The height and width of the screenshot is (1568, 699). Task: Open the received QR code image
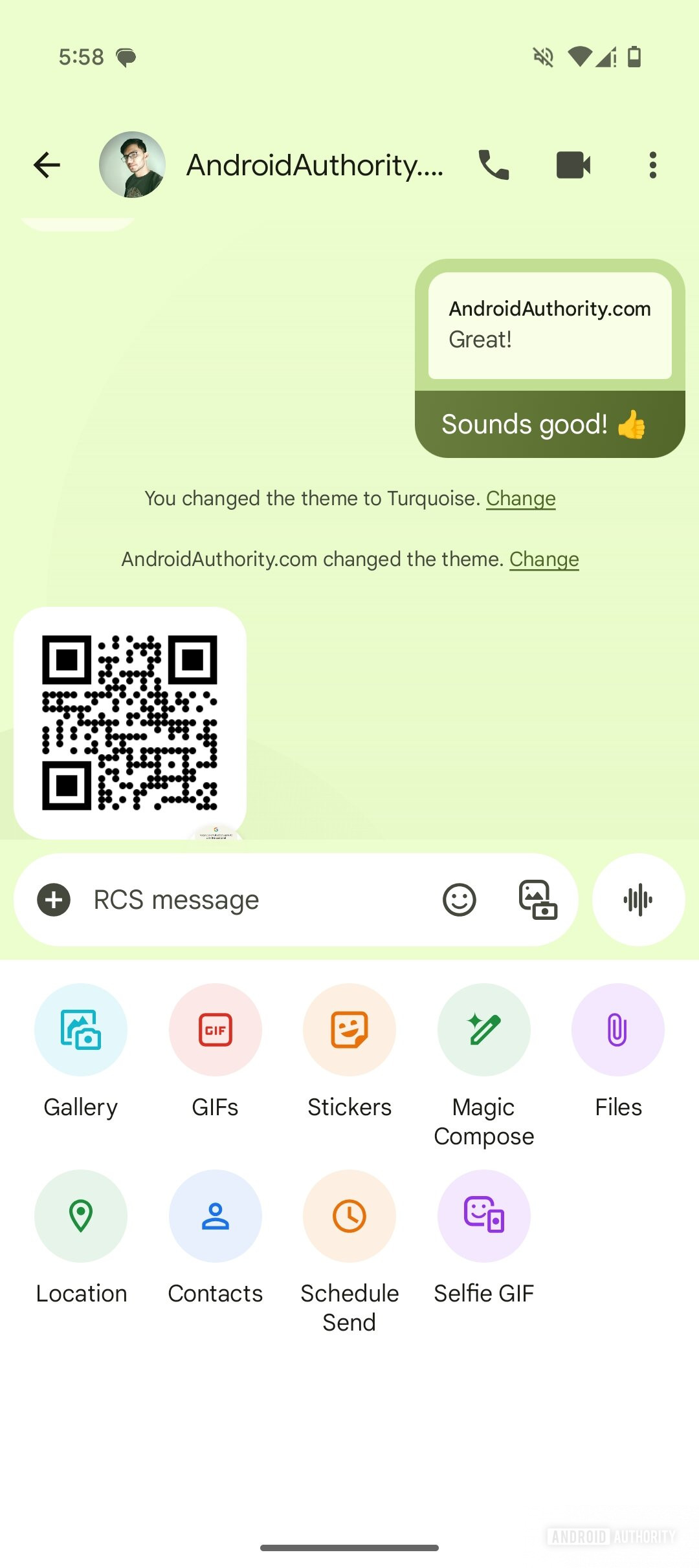click(x=129, y=723)
